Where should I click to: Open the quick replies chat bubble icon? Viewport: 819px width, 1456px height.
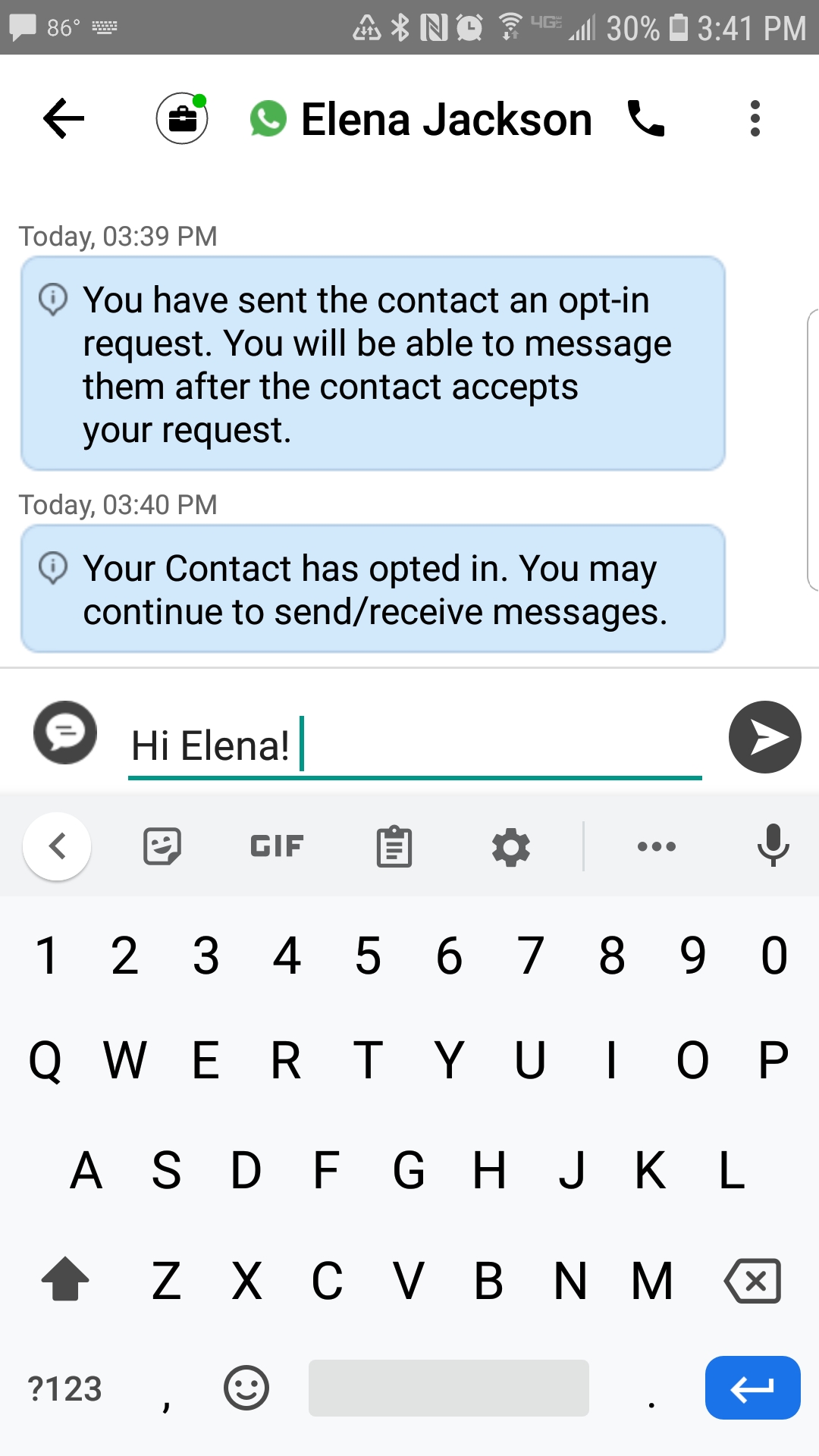tap(65, 733)
